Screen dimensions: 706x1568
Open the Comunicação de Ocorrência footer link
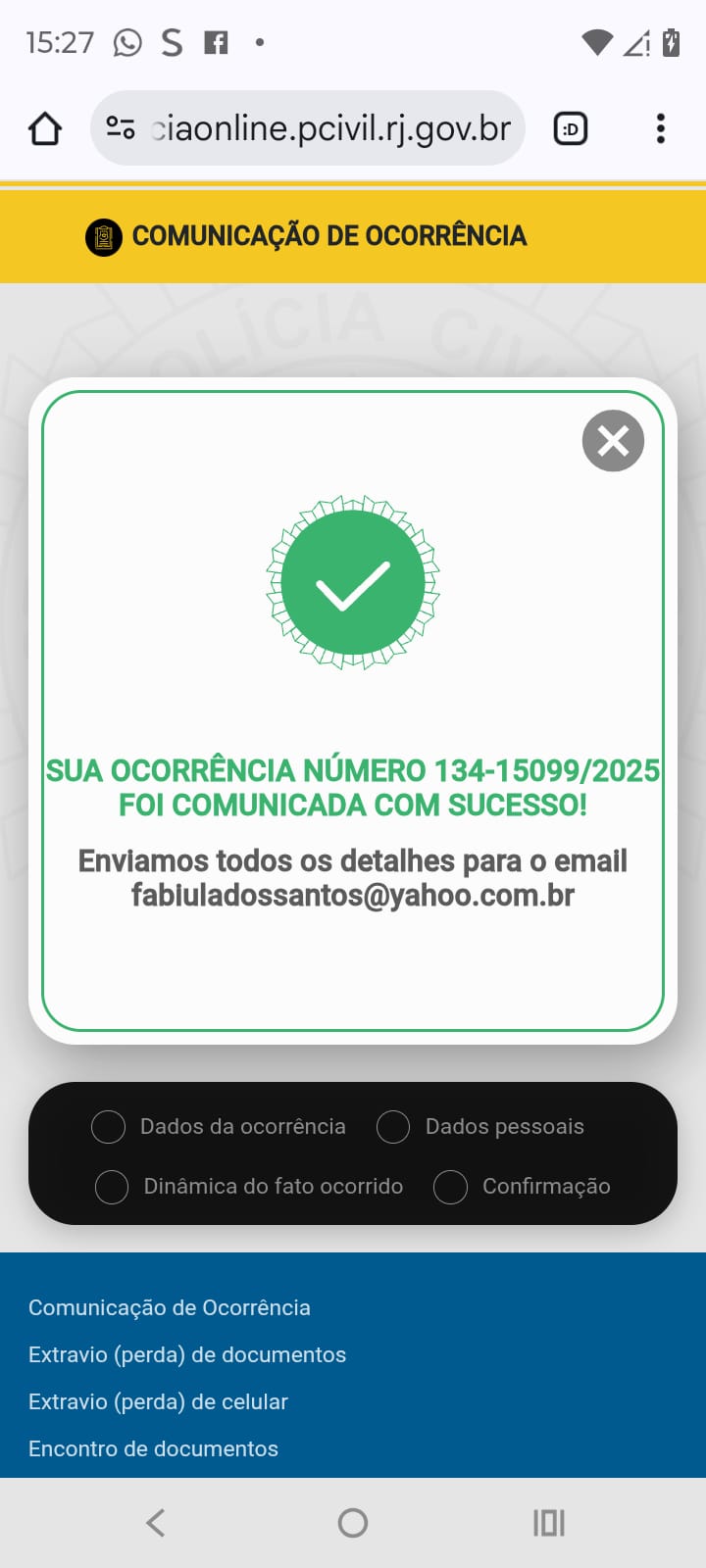[x=170, y=1307]
